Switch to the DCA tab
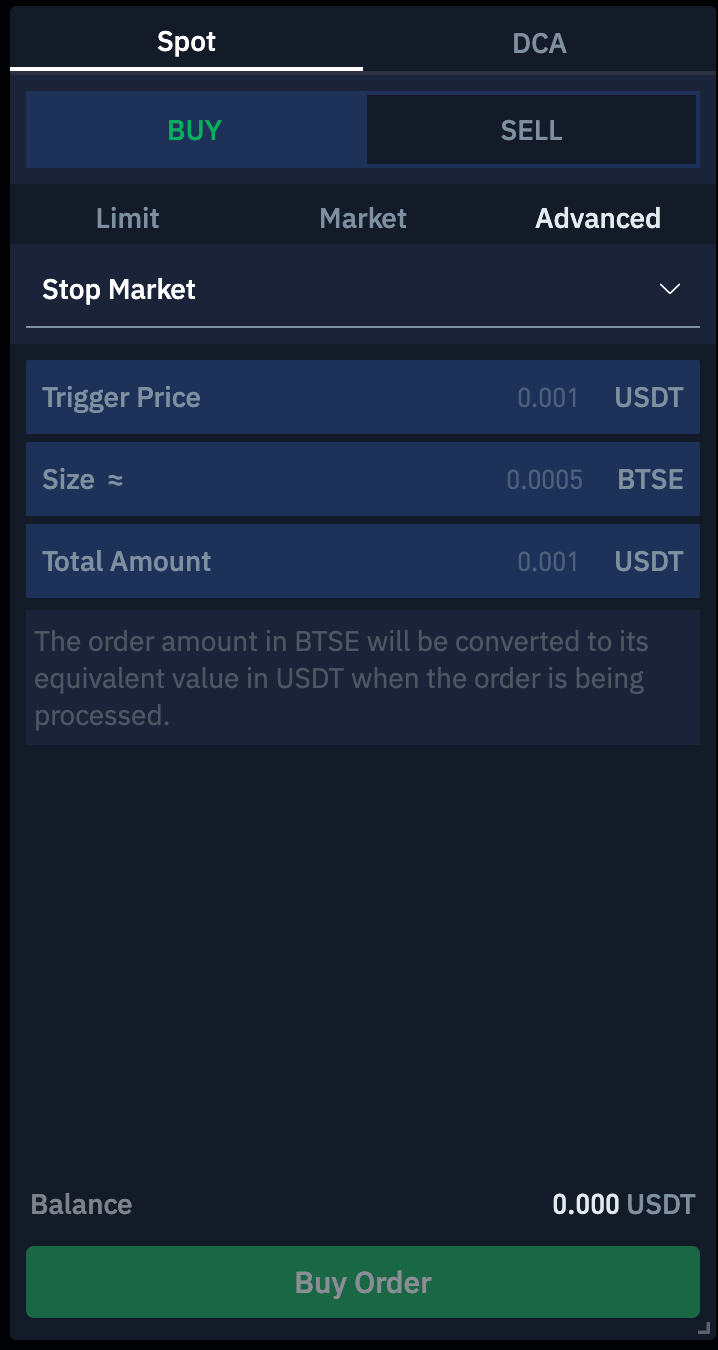 [539, 44]
